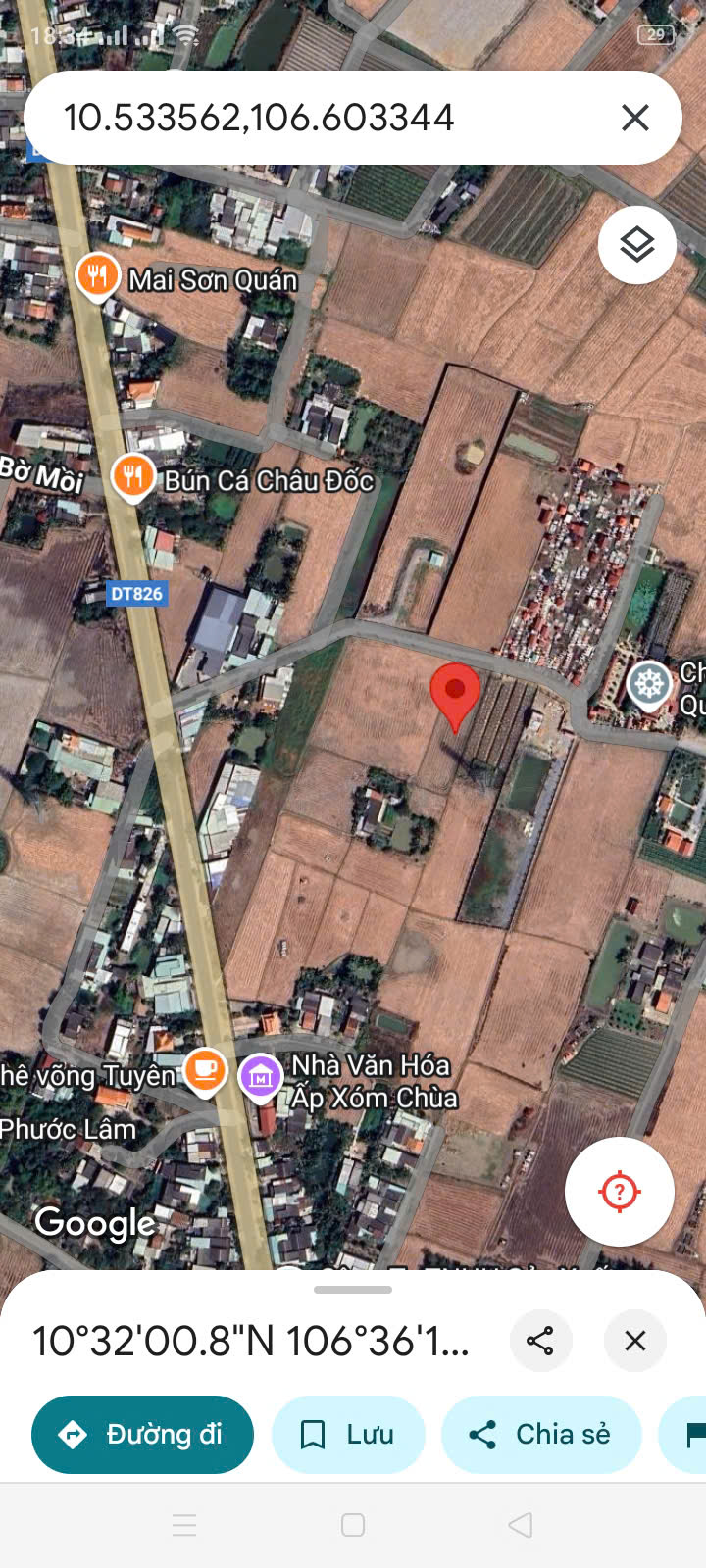Open the temple marker on the right
This screenshot has width=706, height=1568.
[649, 684]
